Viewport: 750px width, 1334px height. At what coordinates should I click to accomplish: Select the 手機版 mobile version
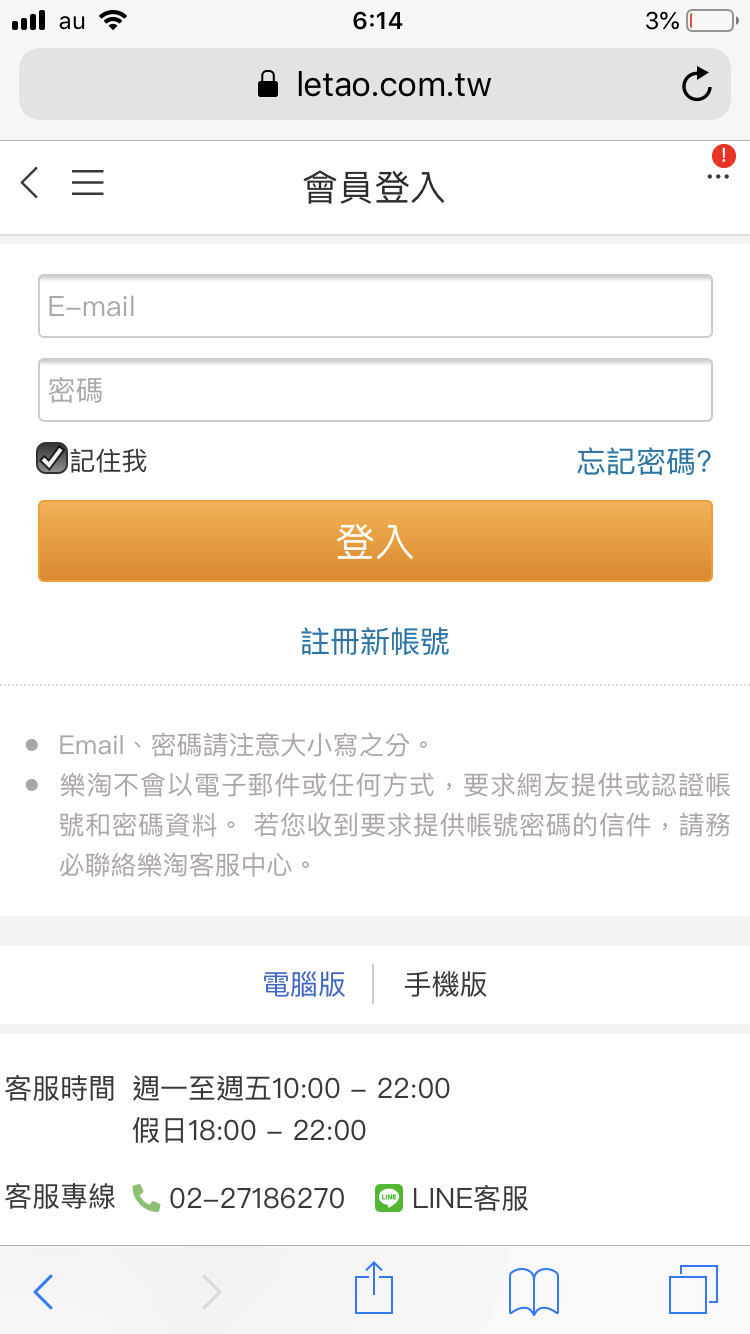pos(445,984)
